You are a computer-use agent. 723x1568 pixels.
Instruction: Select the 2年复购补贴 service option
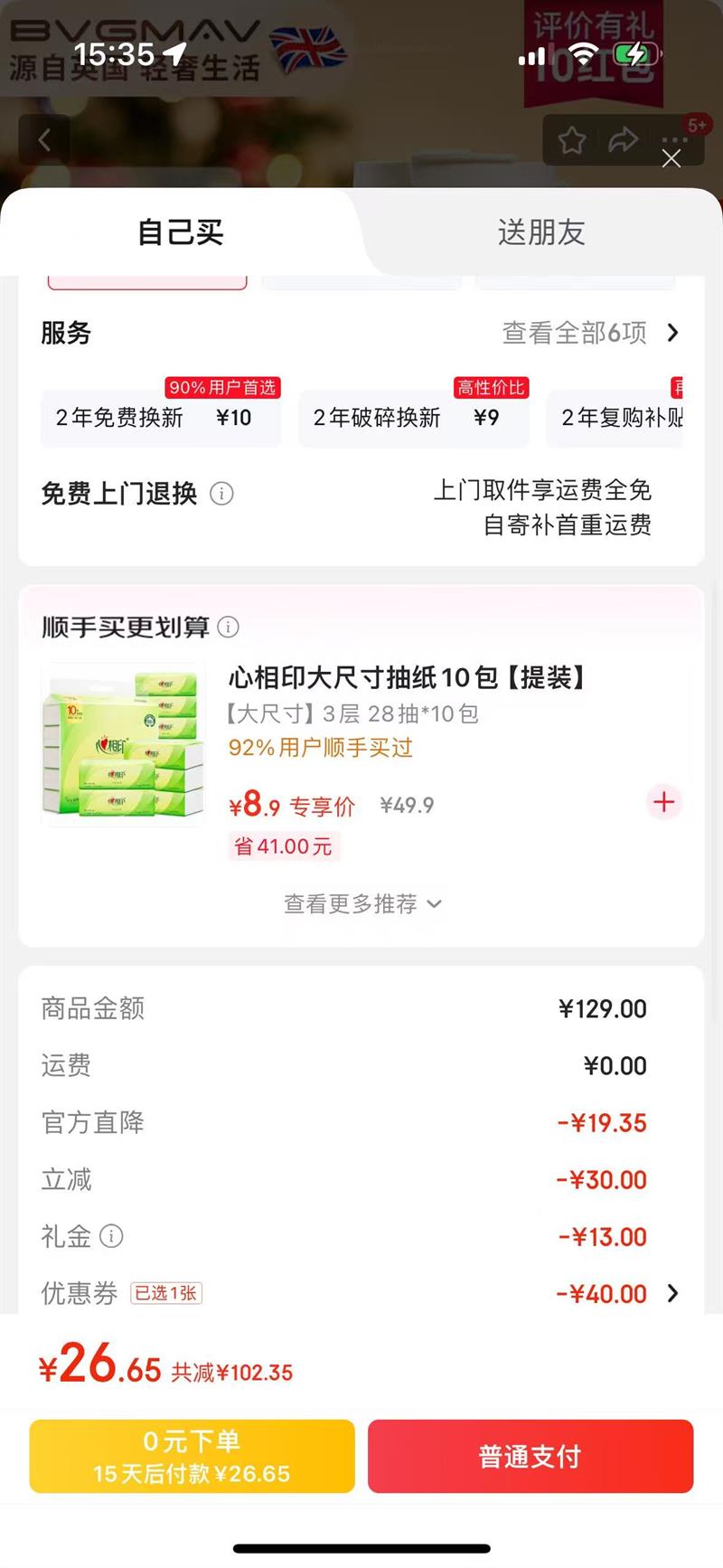(624, 419)
